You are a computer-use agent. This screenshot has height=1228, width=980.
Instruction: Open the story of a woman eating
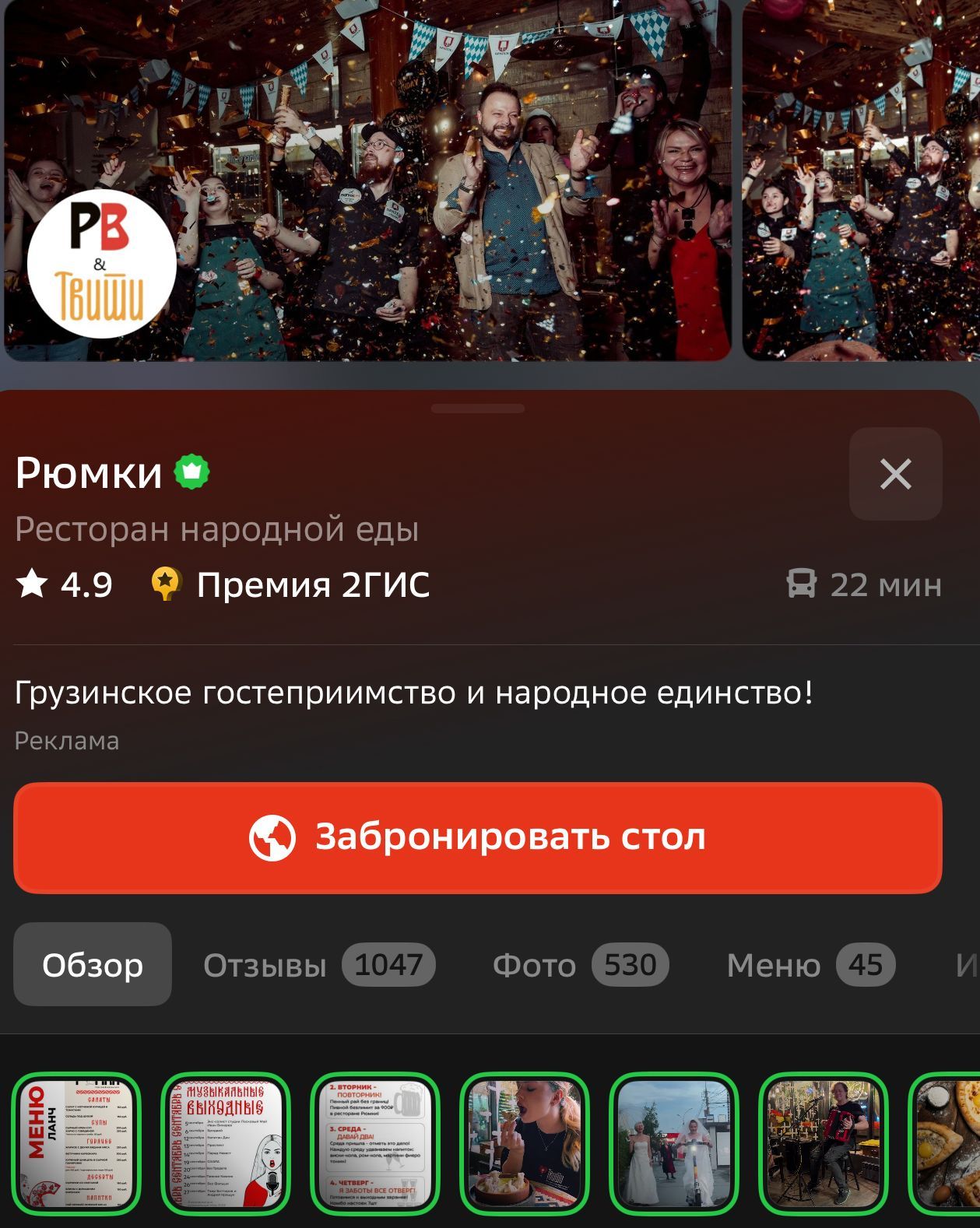(x=525, y=1143)
